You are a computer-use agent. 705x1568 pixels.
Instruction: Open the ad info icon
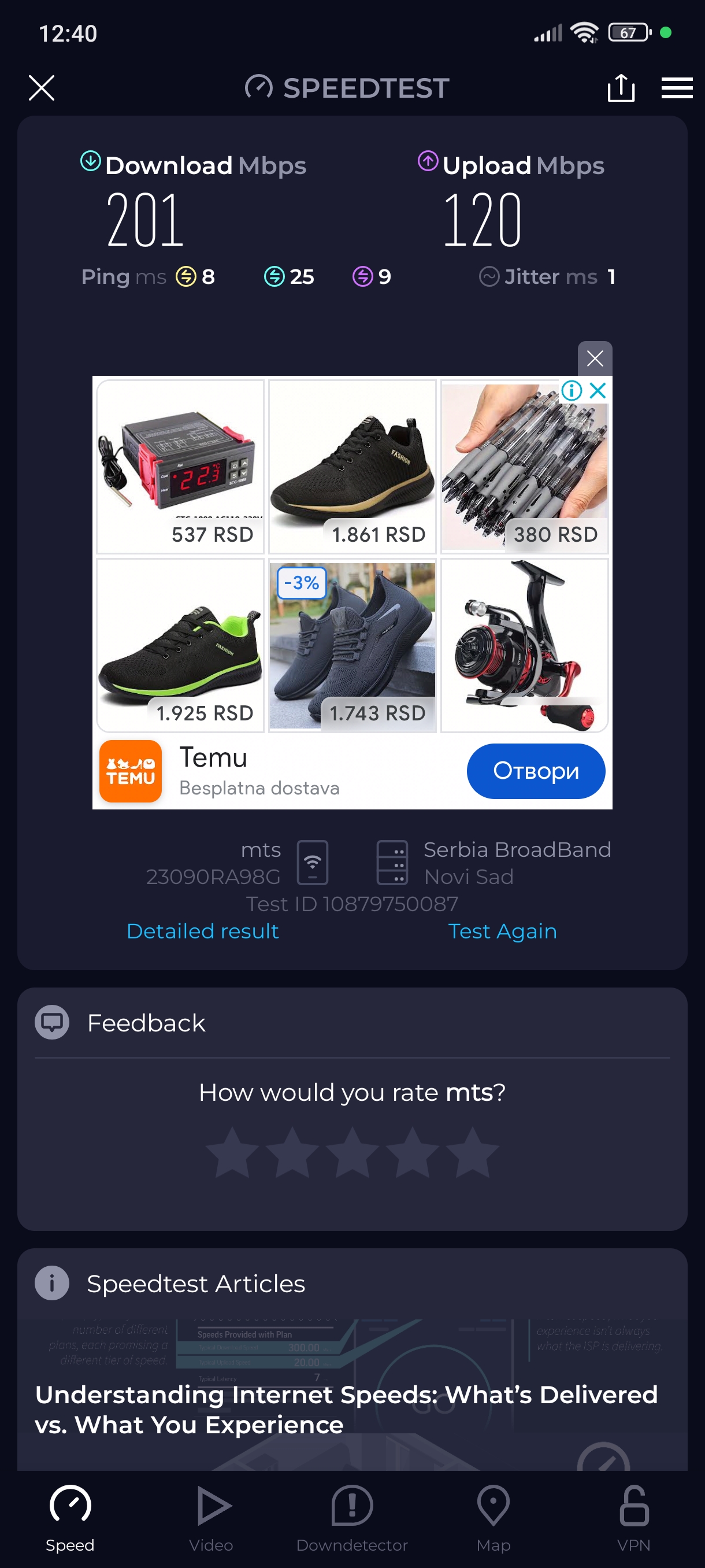(x=571, y=390)
